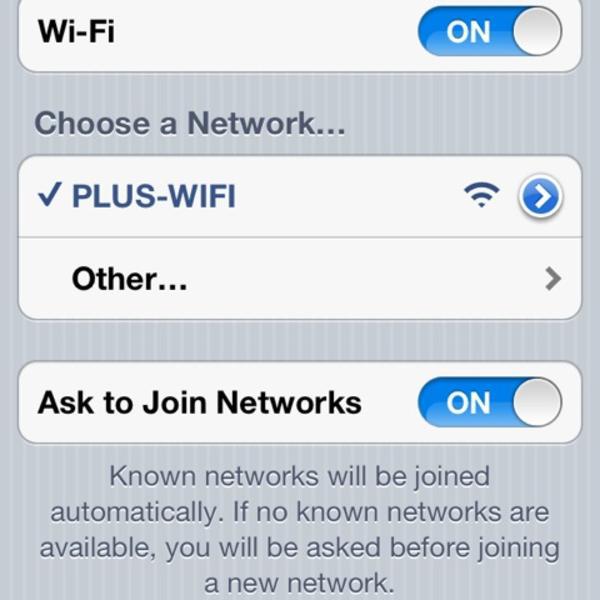The width and height of the screenshot is (600, 600).
Task: Turn off the Wi-Fi switch
Action: [x=489, y=31]
